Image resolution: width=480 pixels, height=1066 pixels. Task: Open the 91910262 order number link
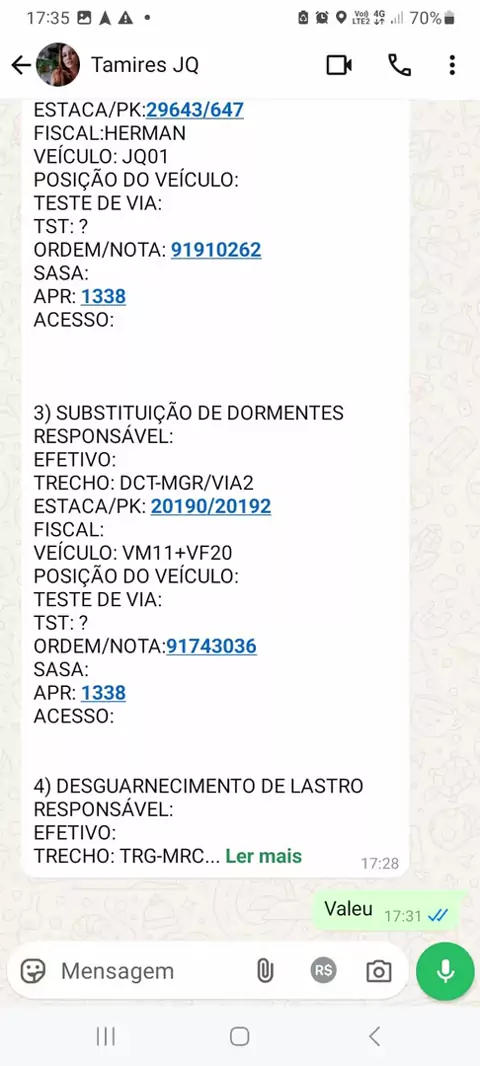(x=216, y=250)
